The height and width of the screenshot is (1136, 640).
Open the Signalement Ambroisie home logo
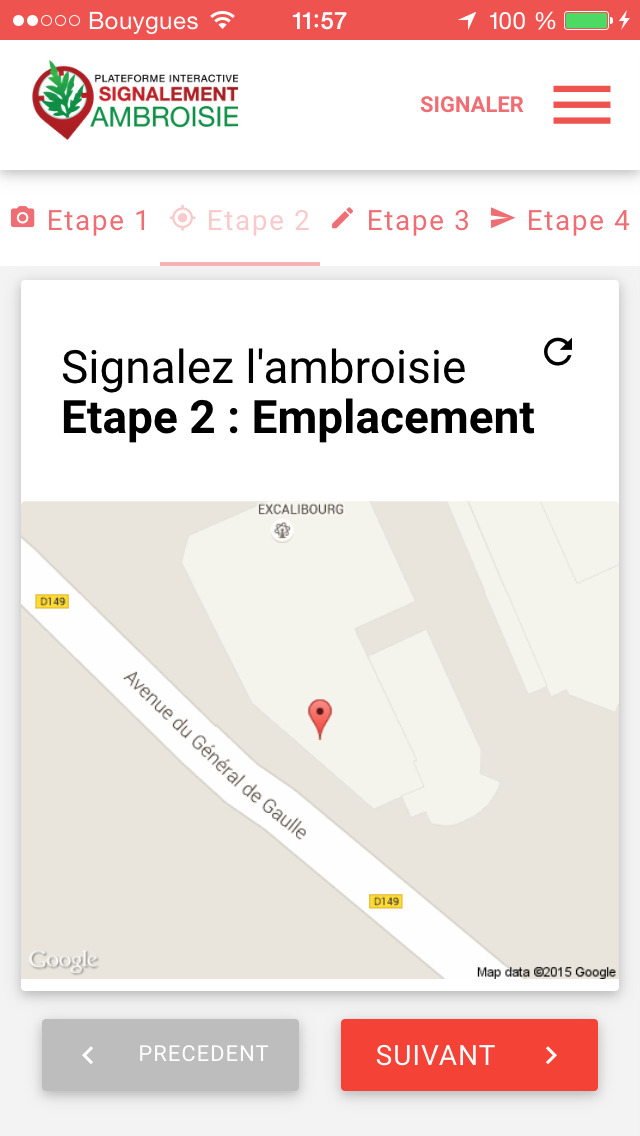coord(136,100)
